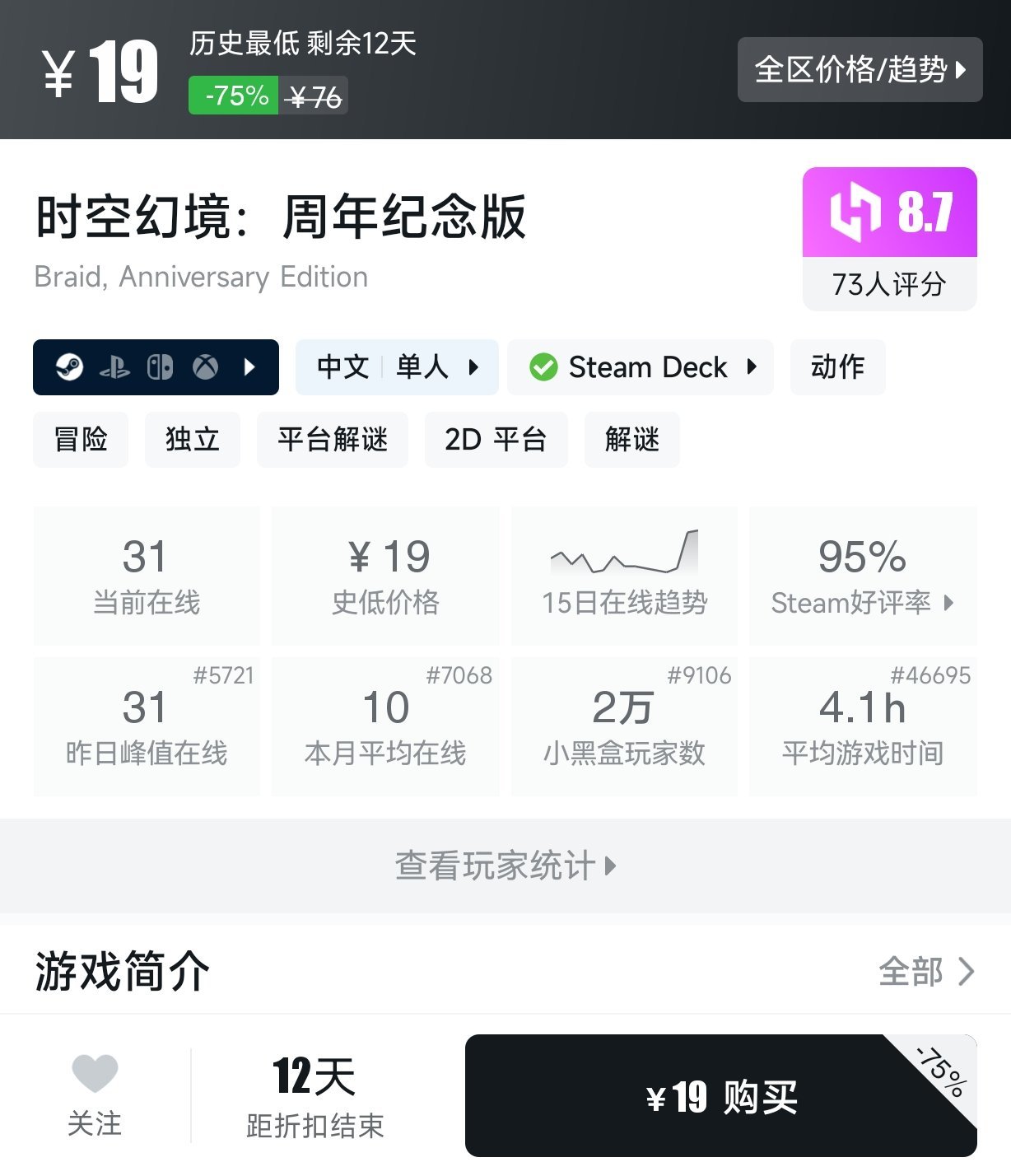The height and width of the screenshot is (1176, 1011).
Task: Select the 平台解谜 genre tag
Action: pos(332,440)
